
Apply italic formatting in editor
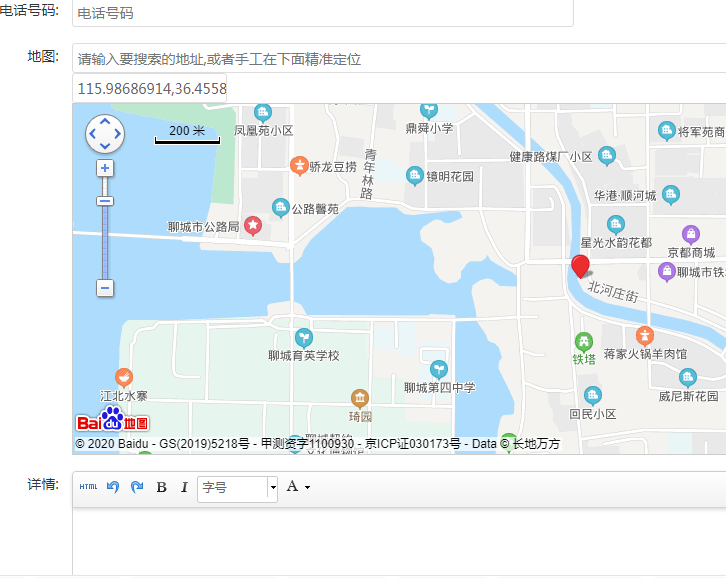click(x=184, y=487)
